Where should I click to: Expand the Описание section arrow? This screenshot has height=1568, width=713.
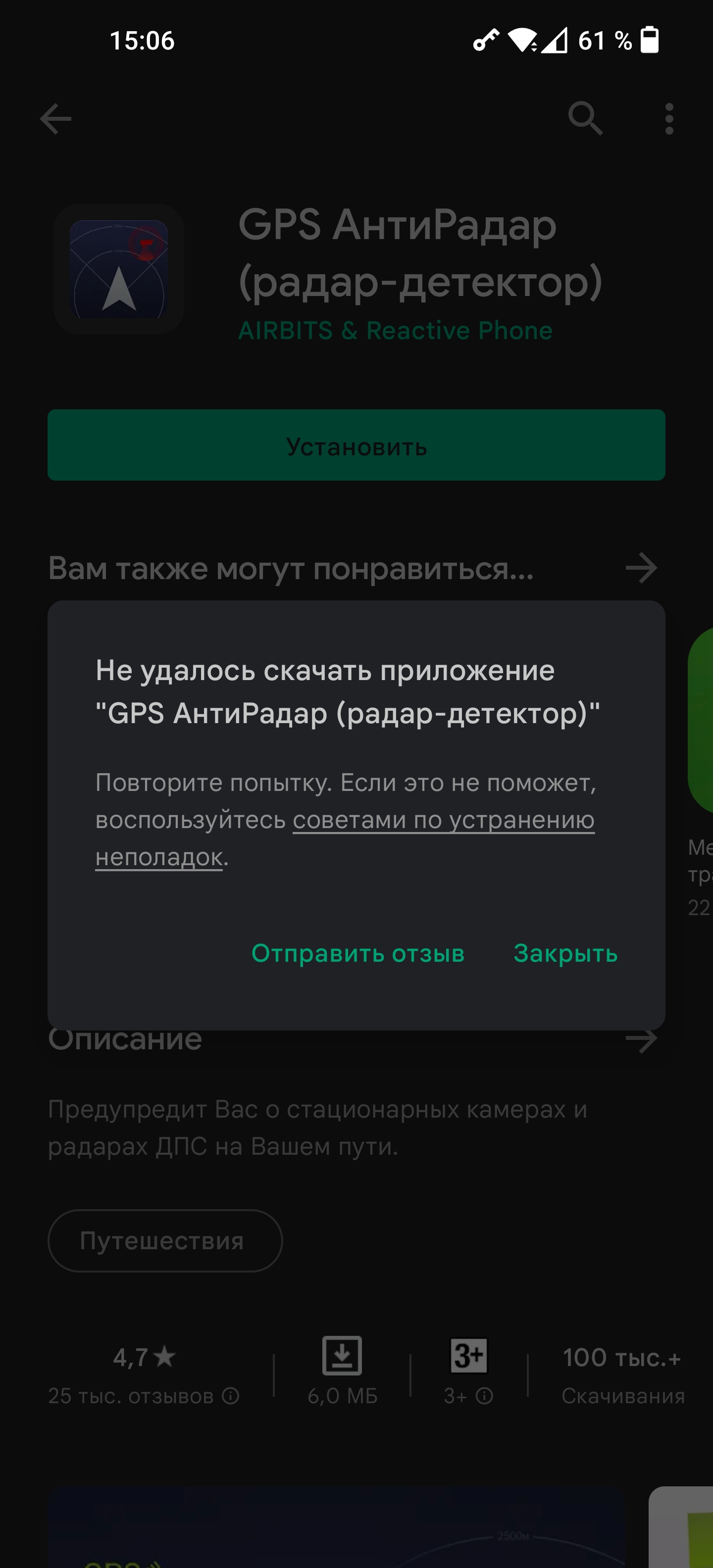click(x=642, y=1039)
